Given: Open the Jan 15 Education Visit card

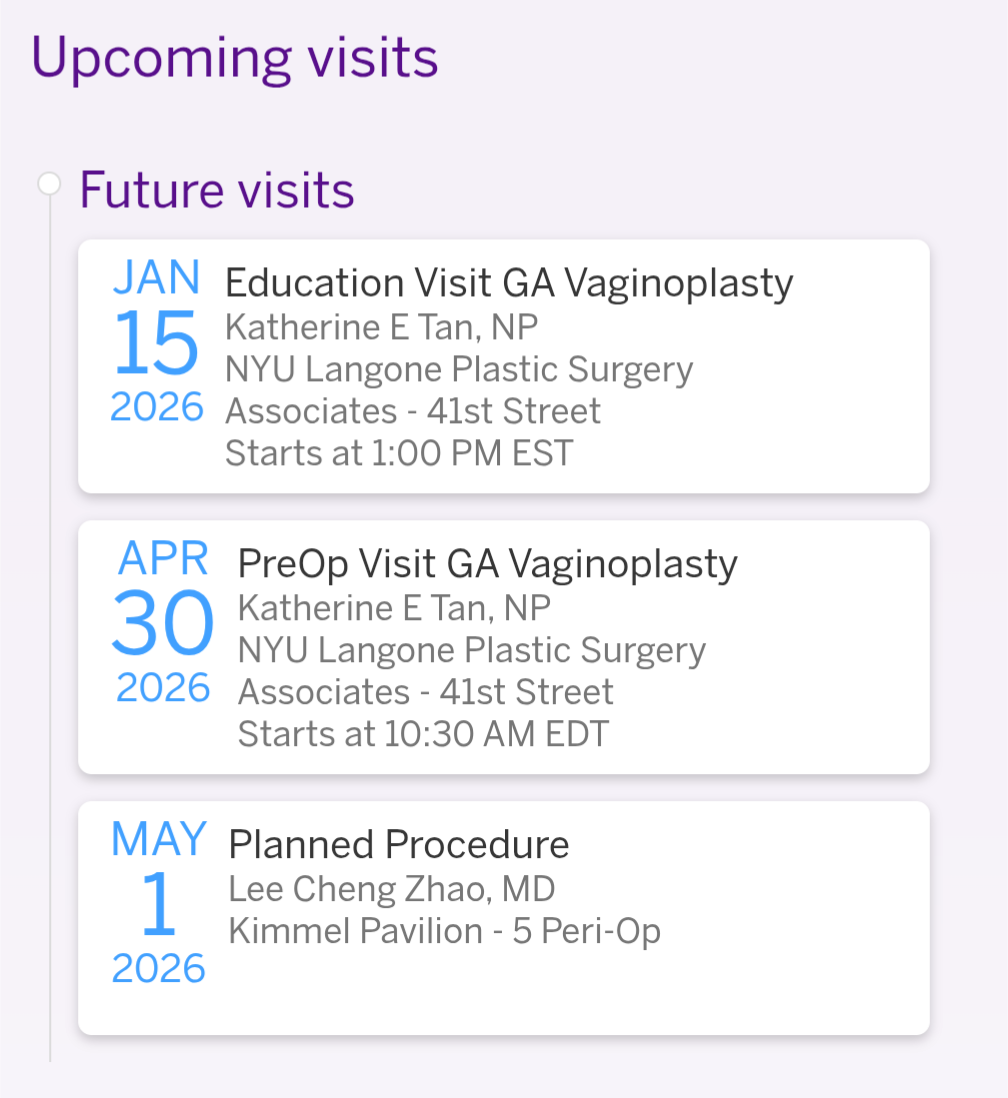Looking at the screenshot, I should click(503, 366).
